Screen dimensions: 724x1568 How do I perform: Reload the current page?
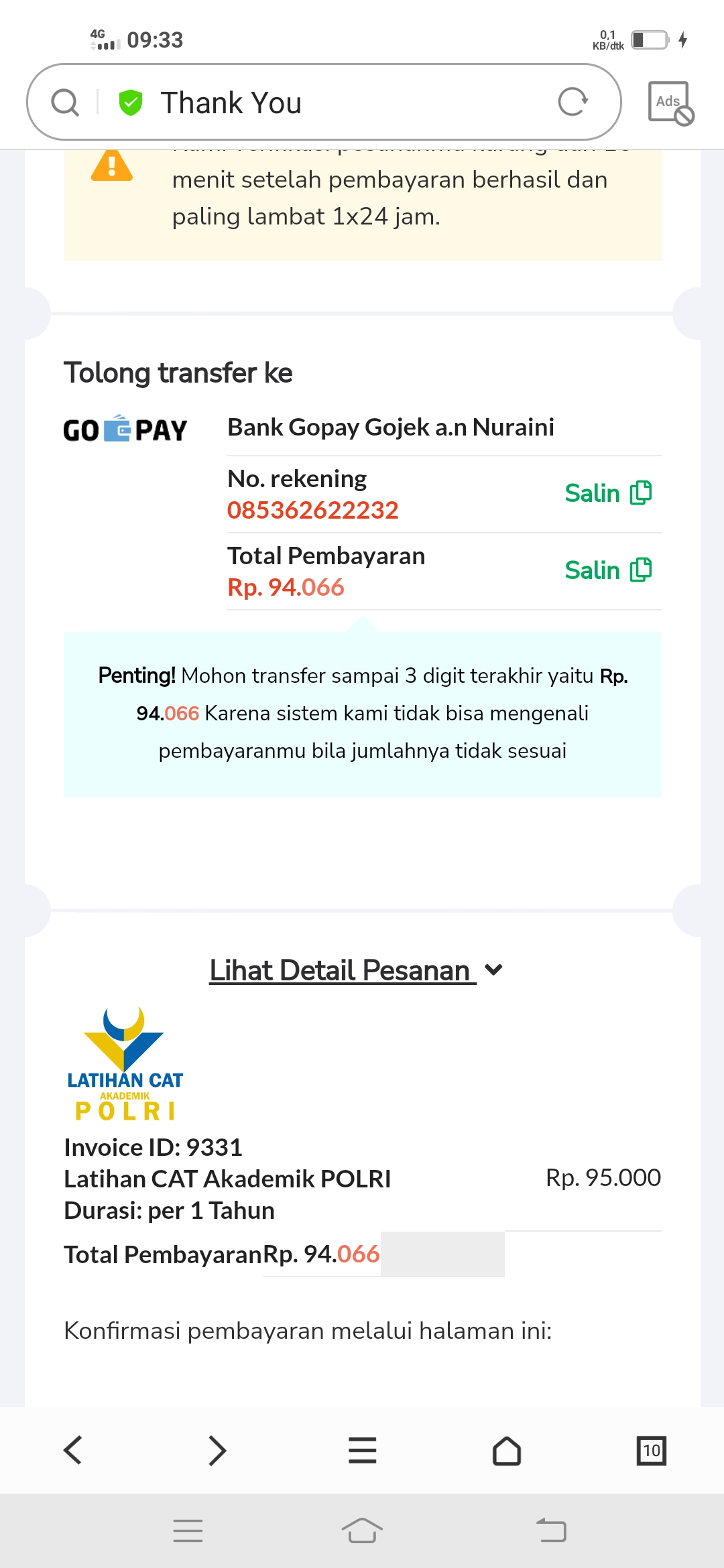click(x=573, y=102)
